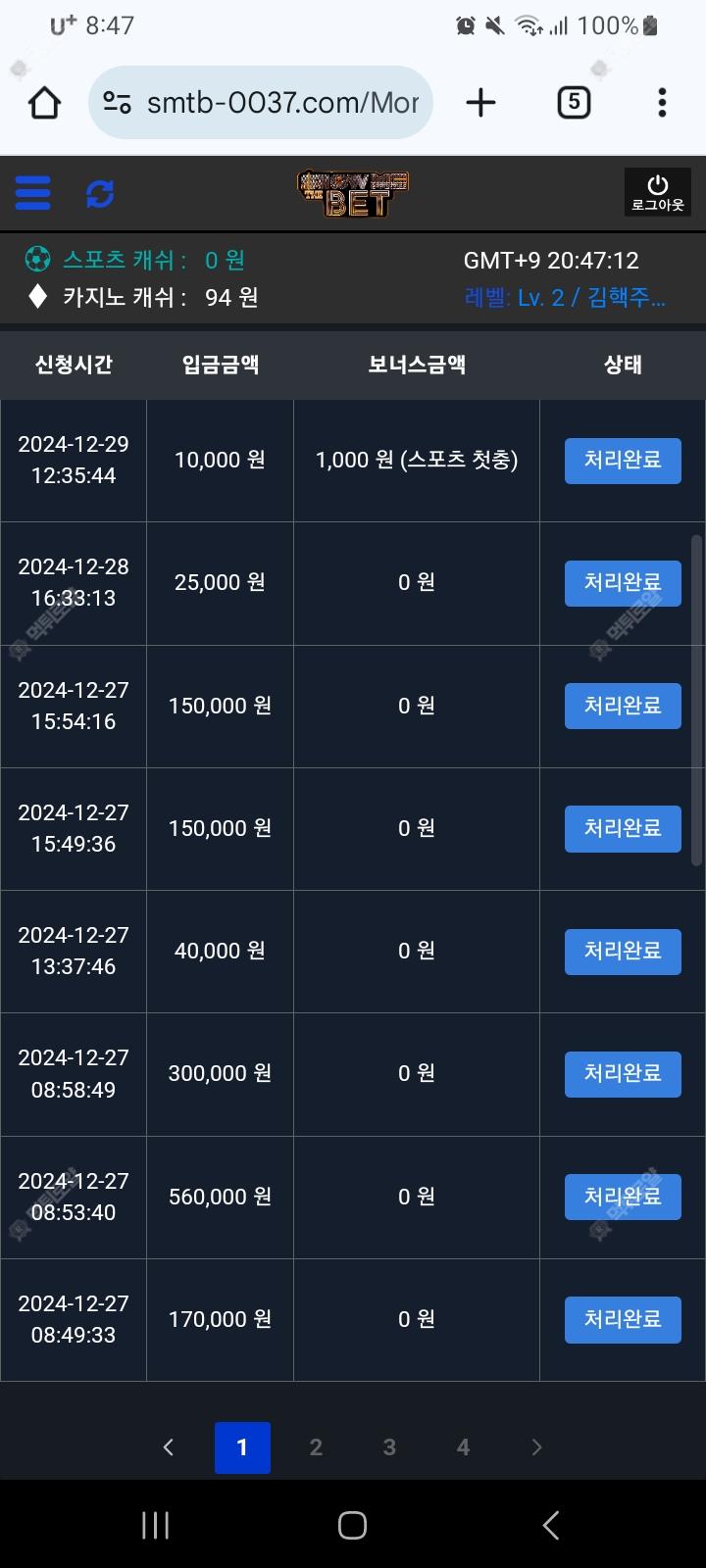Tap the level and username link
The height and width of the screenshot is (1568, 706).
point(565,298)
